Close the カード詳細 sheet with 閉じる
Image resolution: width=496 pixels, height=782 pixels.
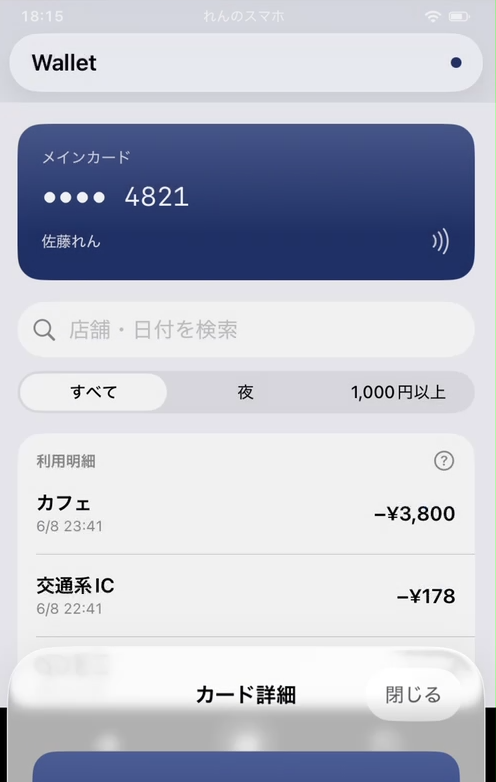pos(413,694)
